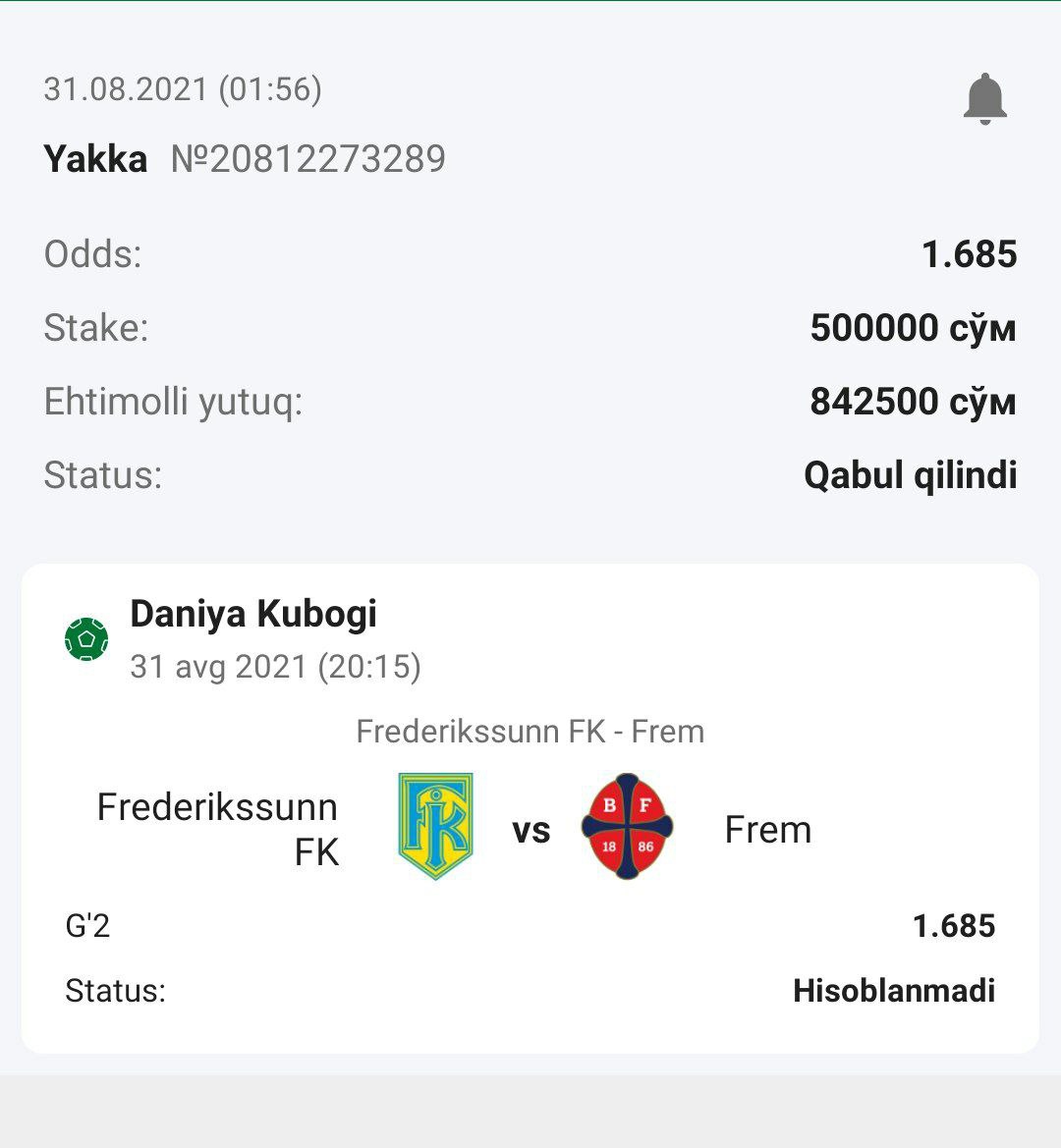
Task: Tap the notification bell for this bet
Action: click(x=984, y=99)
